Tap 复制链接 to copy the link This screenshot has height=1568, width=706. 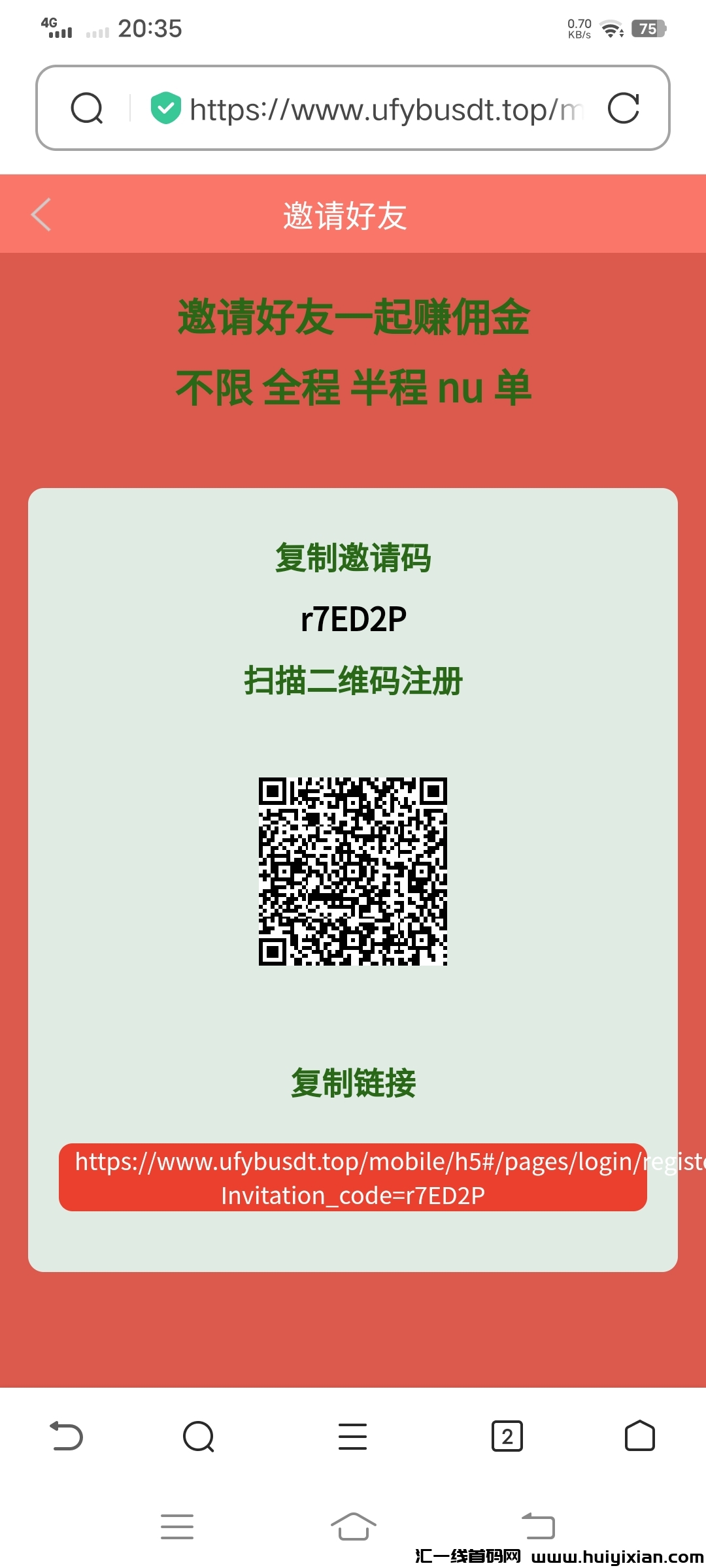pyautogui.click(x=353, y=1083)
